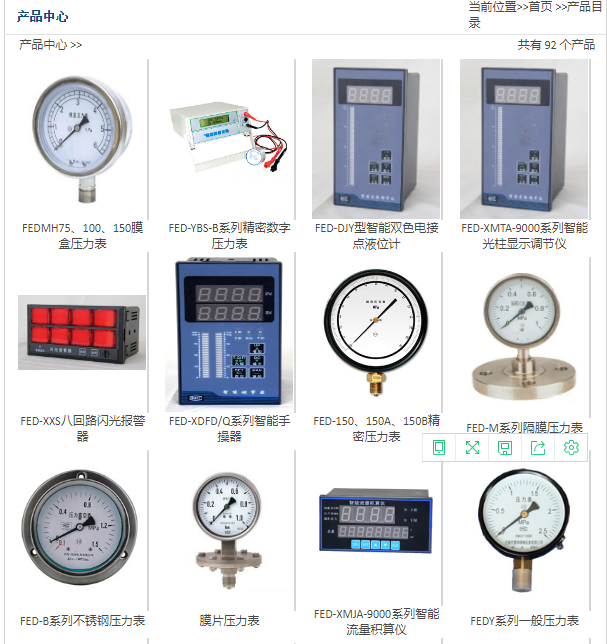
Task: View FED-YBS-B系列精密数字压力表 product
Action: point(229,235)
